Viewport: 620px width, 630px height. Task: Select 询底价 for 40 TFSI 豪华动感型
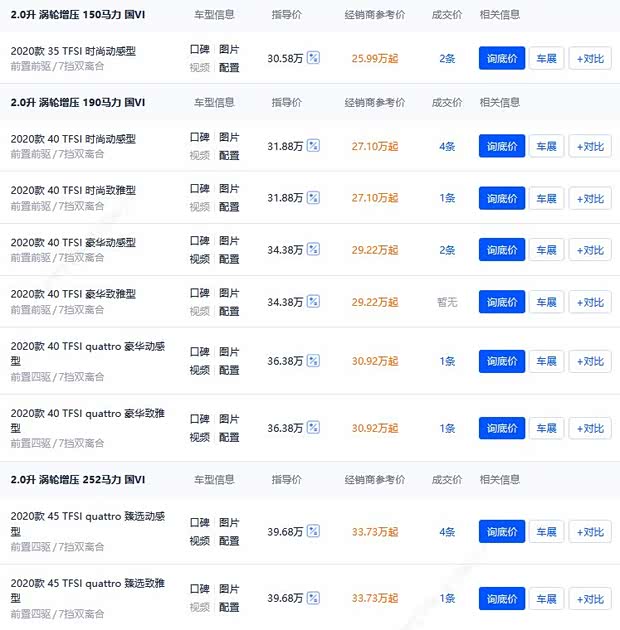point(501,250)
